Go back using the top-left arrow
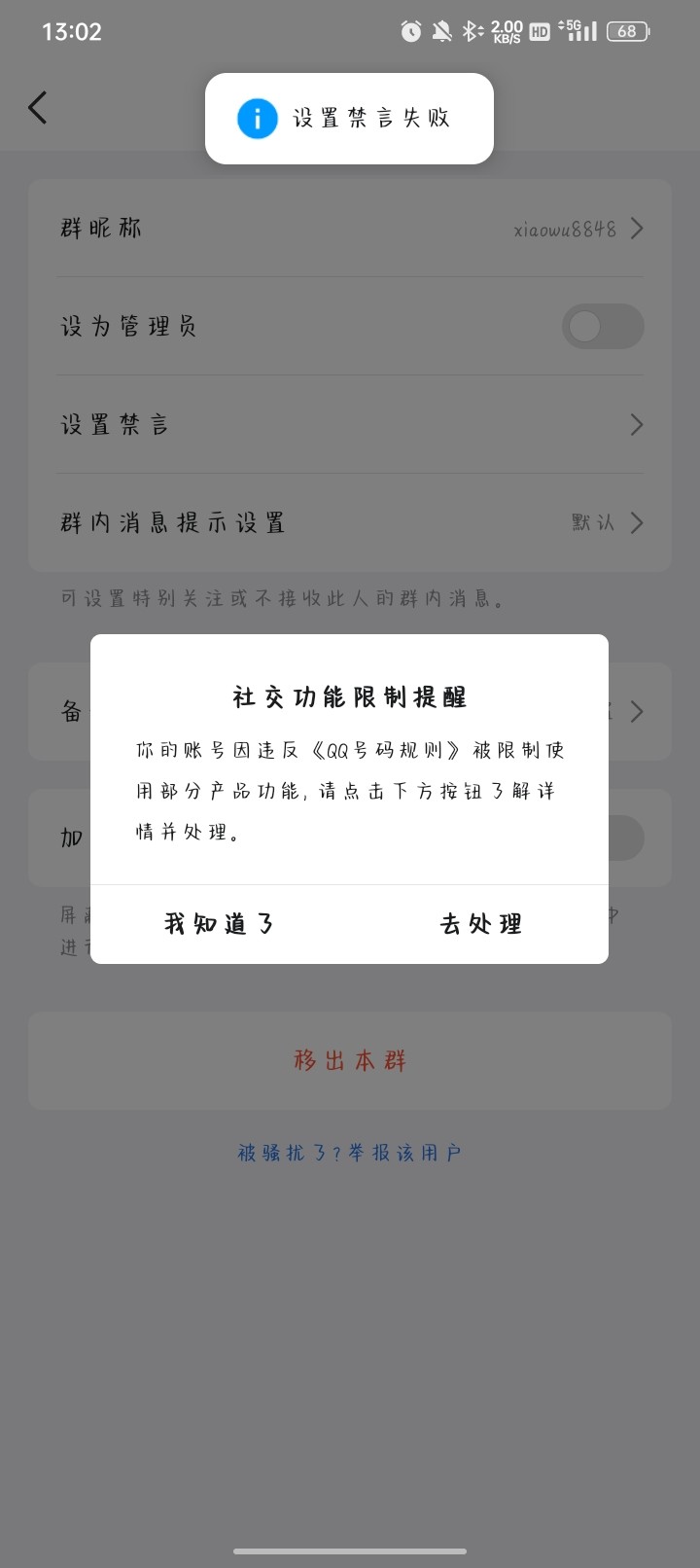700x1568 pixels. [38, 107]
